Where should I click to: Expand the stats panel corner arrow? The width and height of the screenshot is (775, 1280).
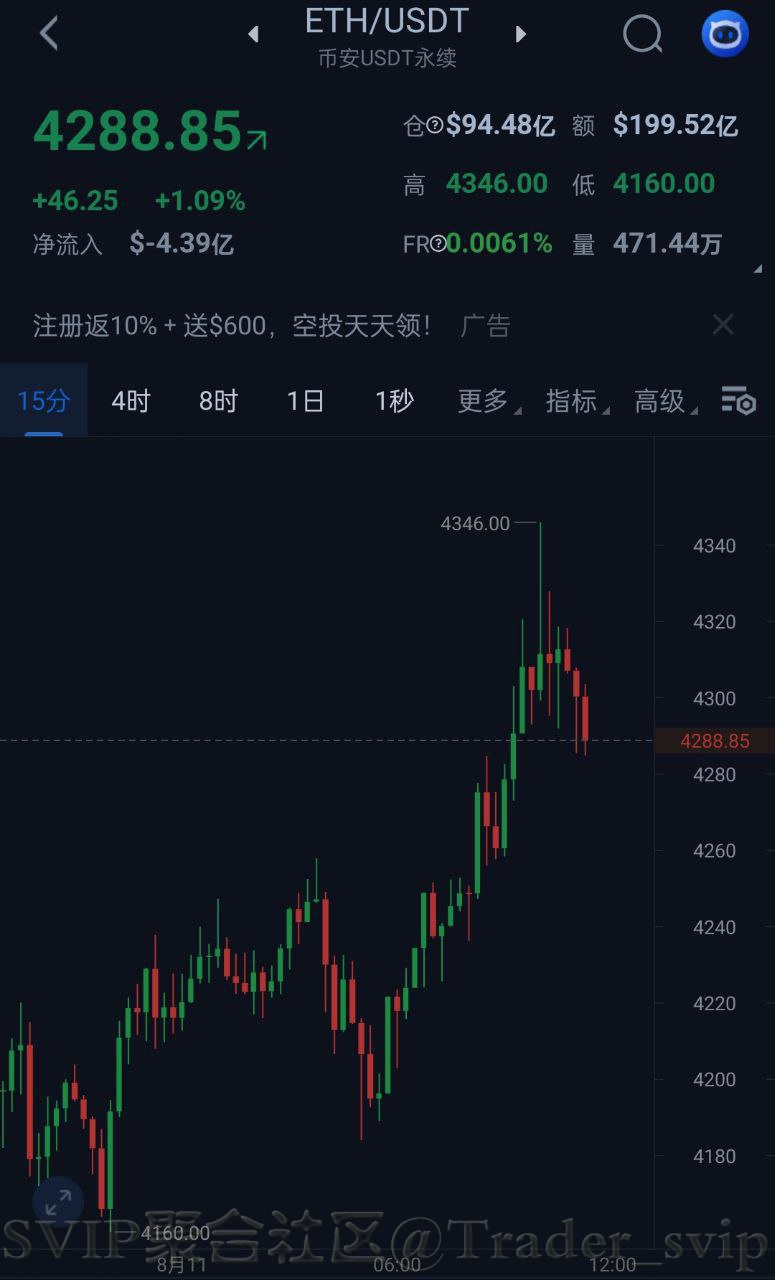click(757, 270)
